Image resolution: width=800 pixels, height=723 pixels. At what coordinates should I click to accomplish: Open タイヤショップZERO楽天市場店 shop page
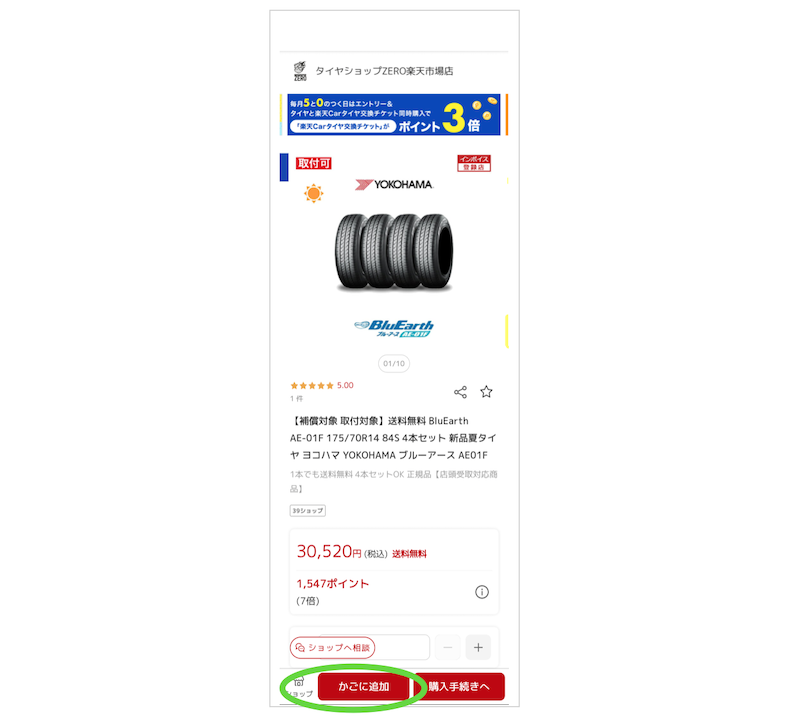coord(384,71)
